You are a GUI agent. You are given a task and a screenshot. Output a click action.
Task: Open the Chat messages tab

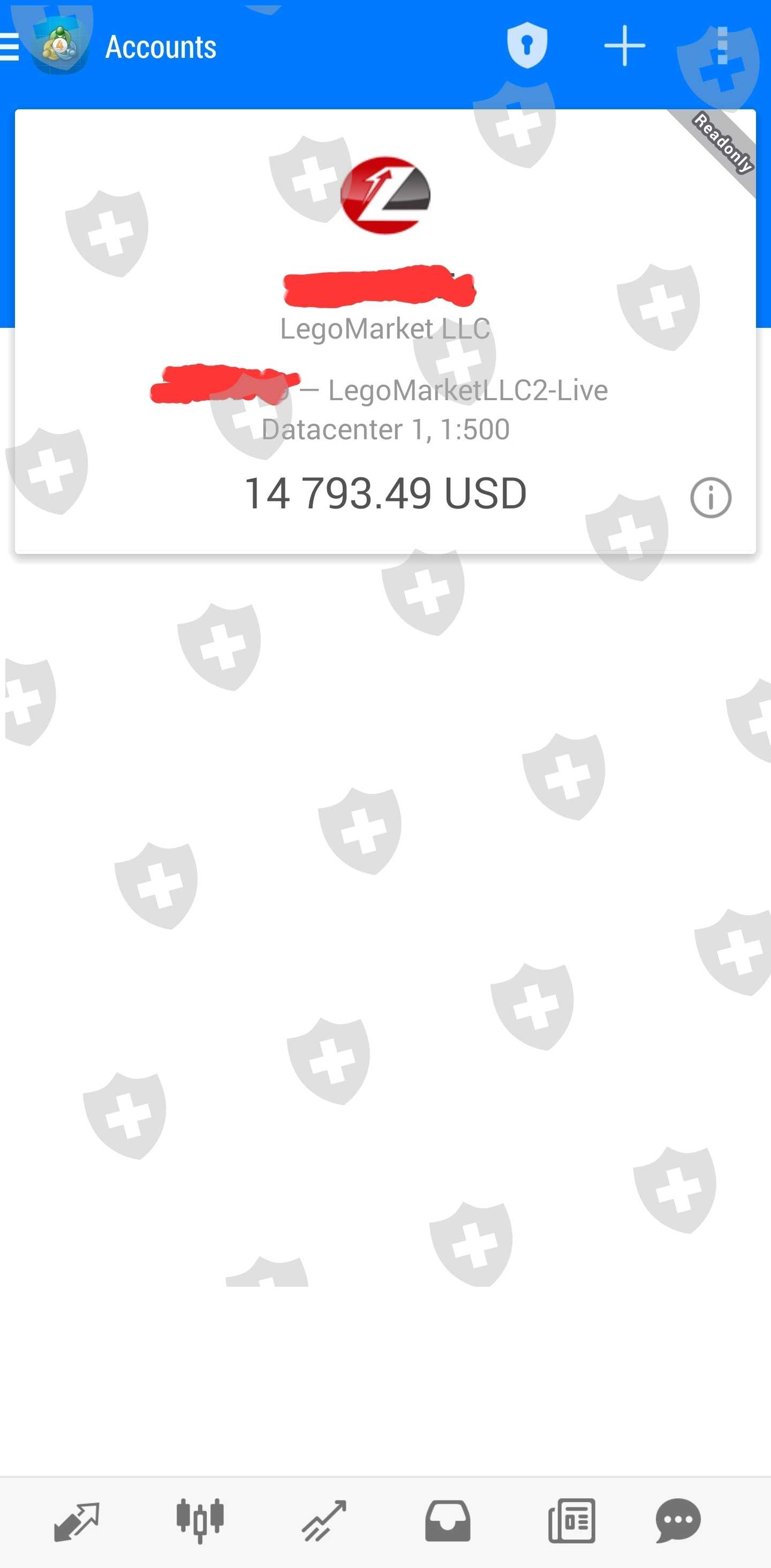678,1521
